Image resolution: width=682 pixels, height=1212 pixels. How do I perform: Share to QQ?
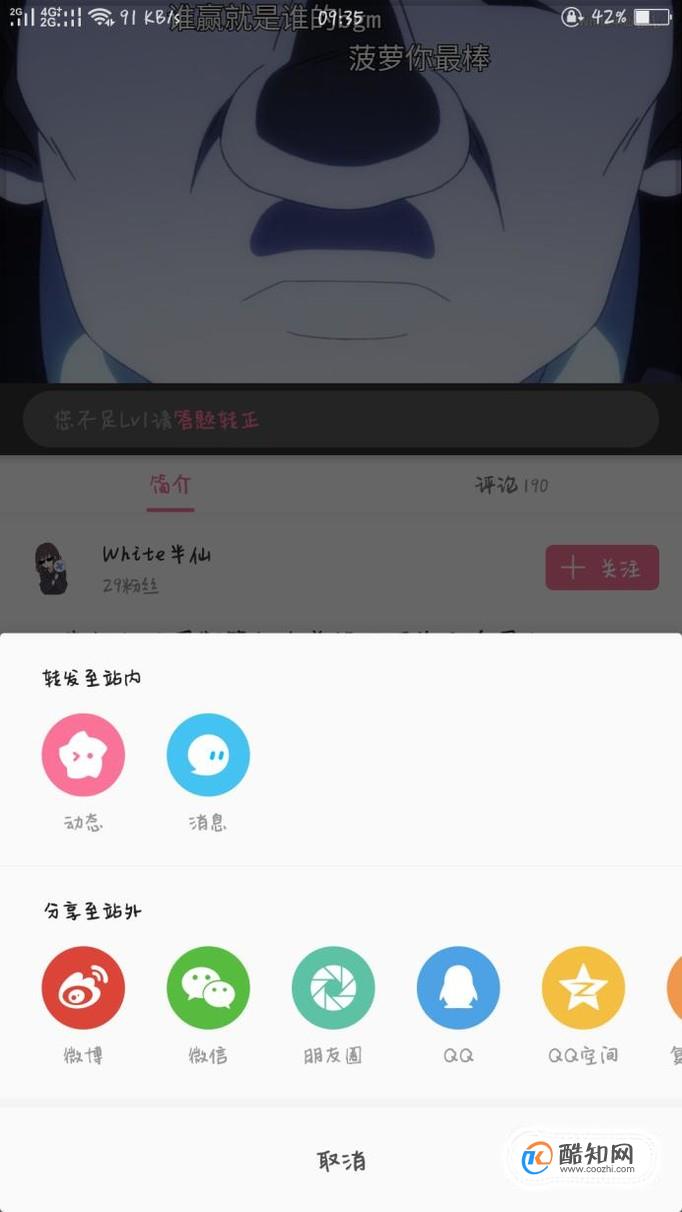[458, 988]
